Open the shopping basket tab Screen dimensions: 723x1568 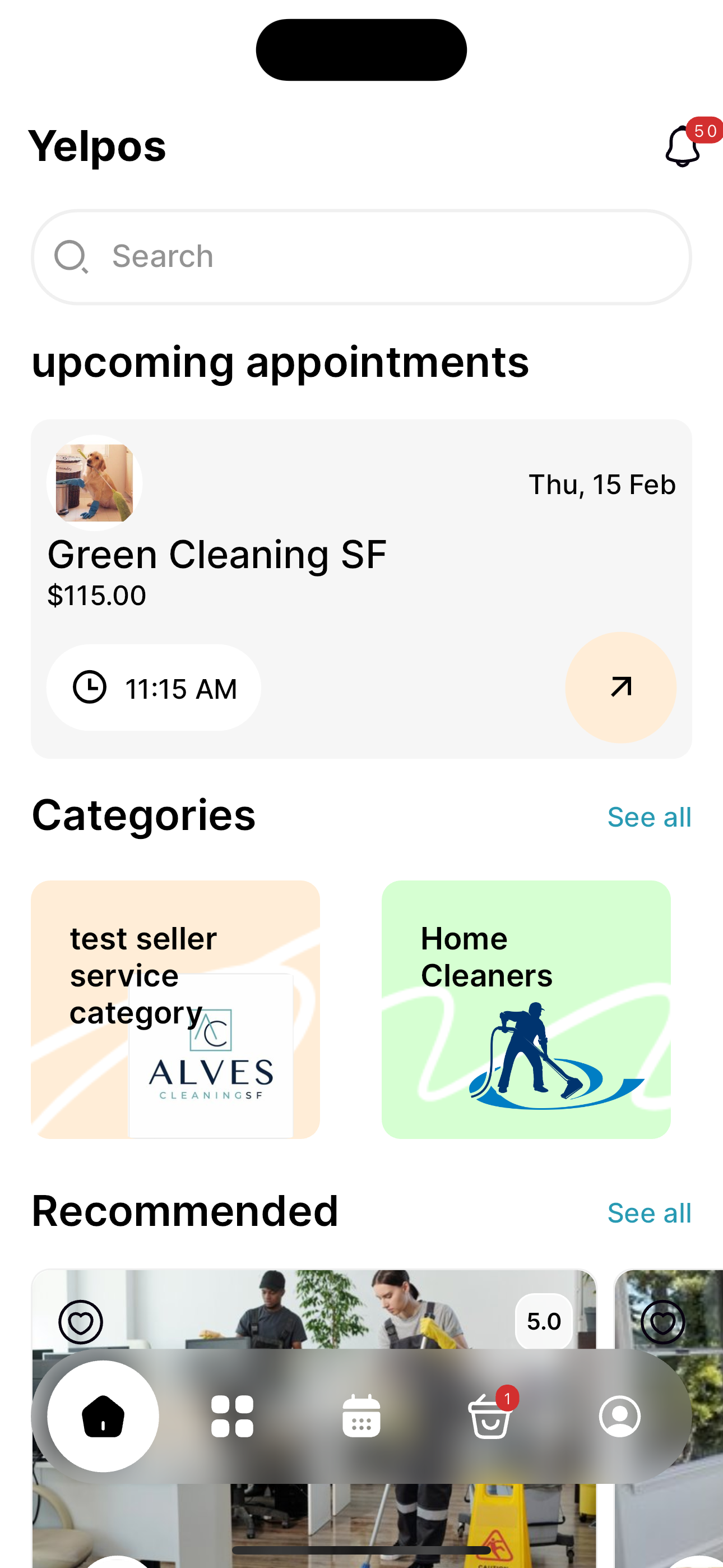coord(490,1416)
